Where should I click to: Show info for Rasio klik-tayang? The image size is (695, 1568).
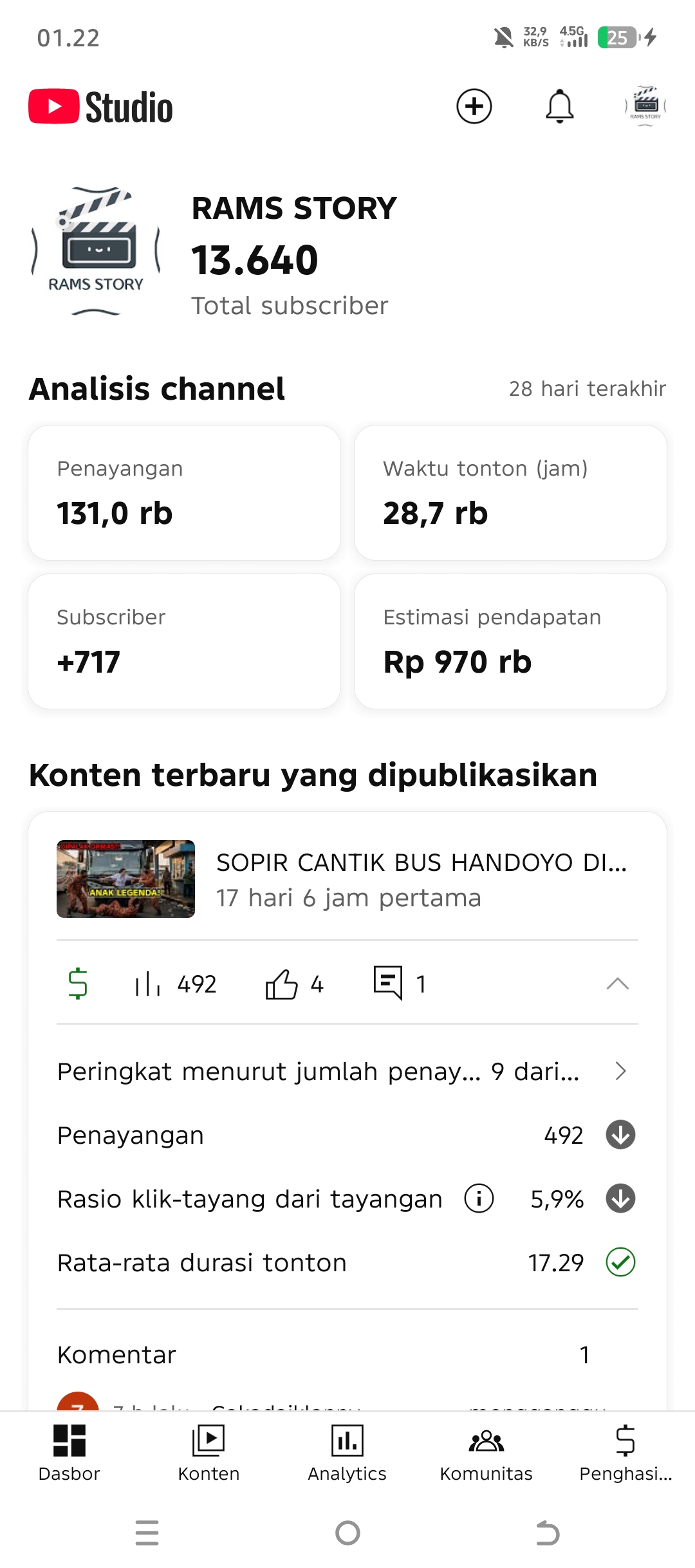(479, 1199)
